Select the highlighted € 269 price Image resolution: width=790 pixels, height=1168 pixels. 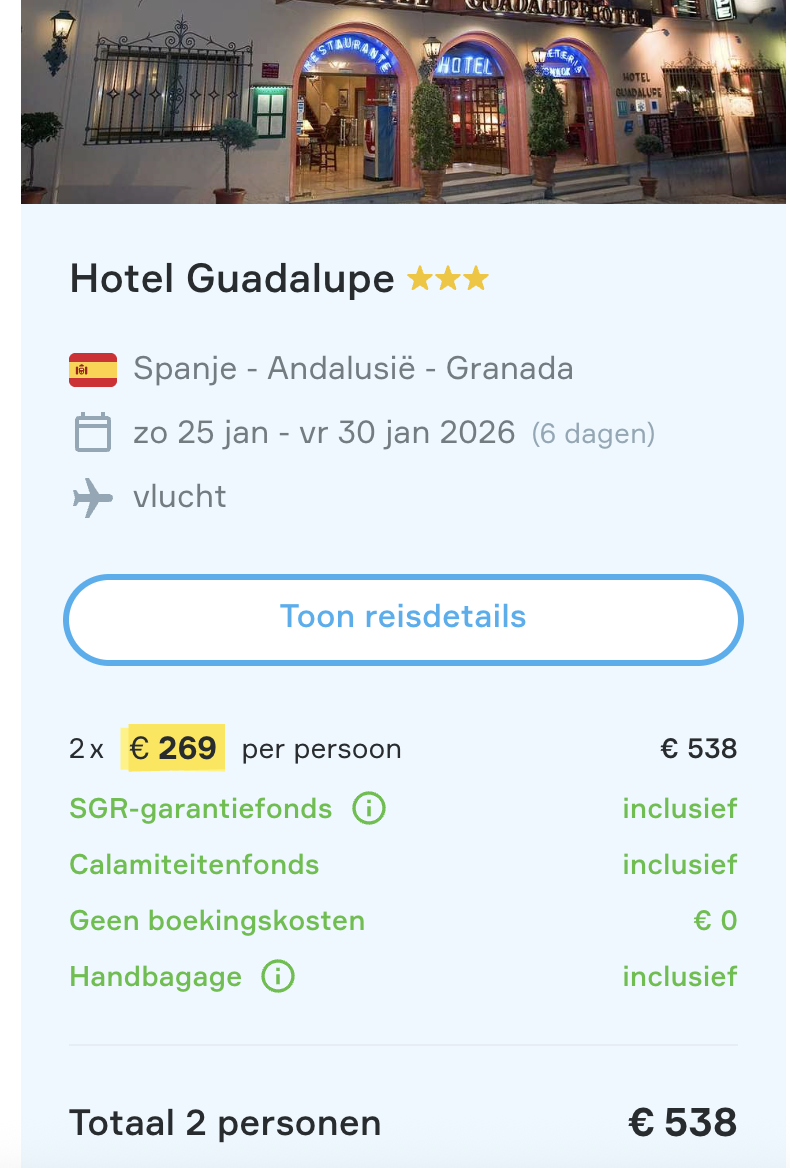172,748
